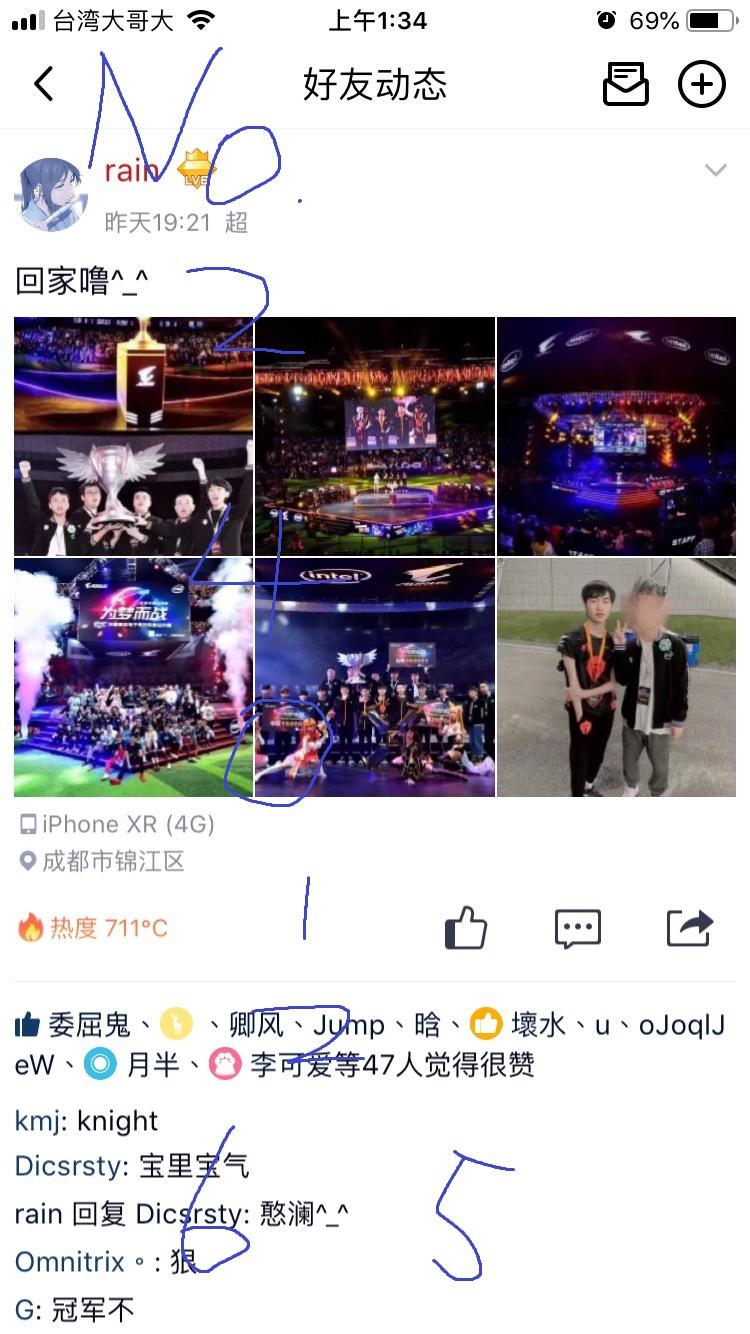Open the team lineup stage photo
The image size is (750, 1334).
pyautogui.click(x=375, y=677)
